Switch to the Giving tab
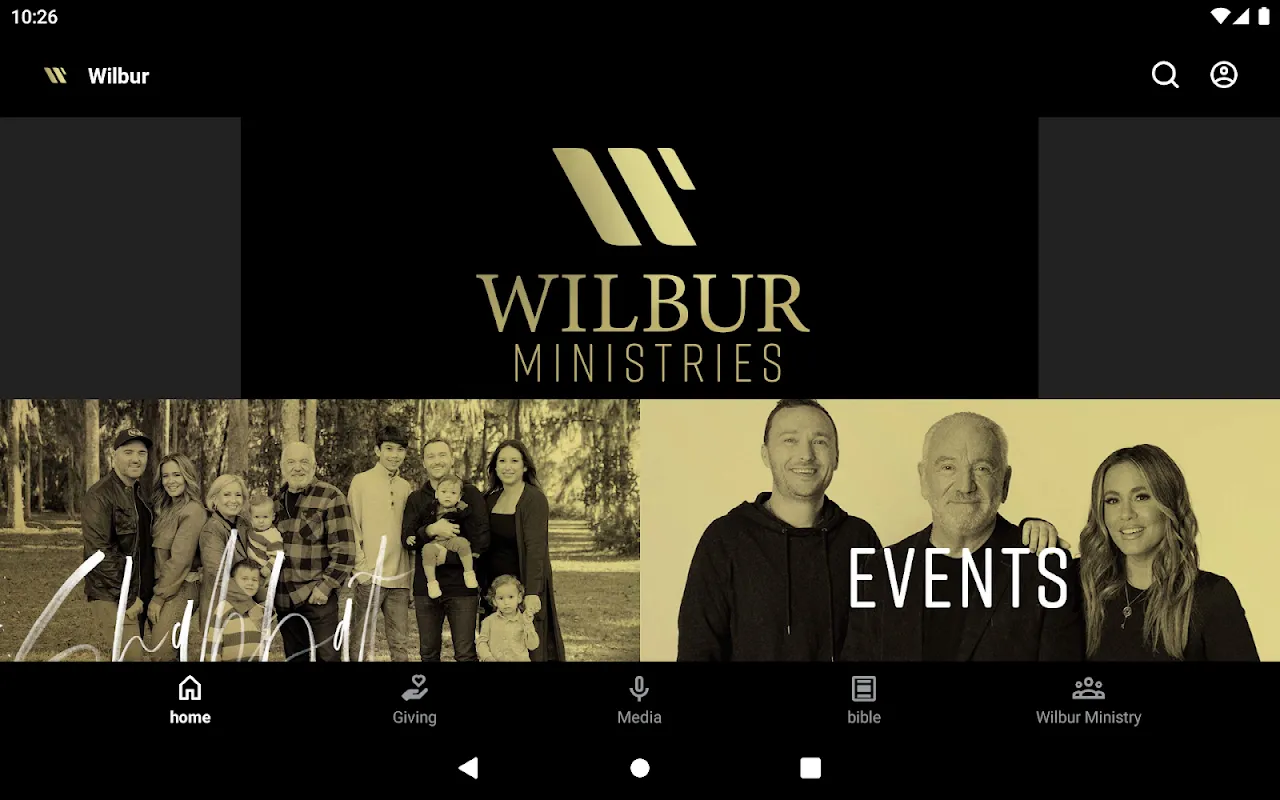The height and width of the screenshot is (800, 1280). pos(414,700)
